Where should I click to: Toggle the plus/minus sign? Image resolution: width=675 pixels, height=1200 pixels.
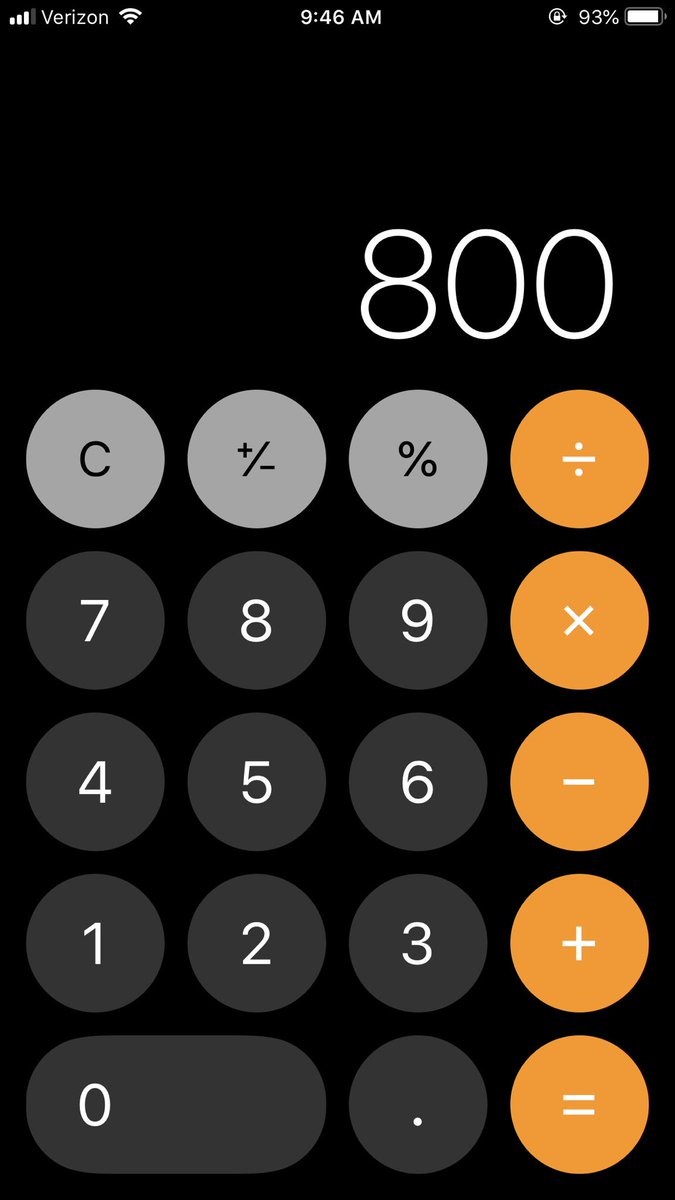(x=257, y=459)
